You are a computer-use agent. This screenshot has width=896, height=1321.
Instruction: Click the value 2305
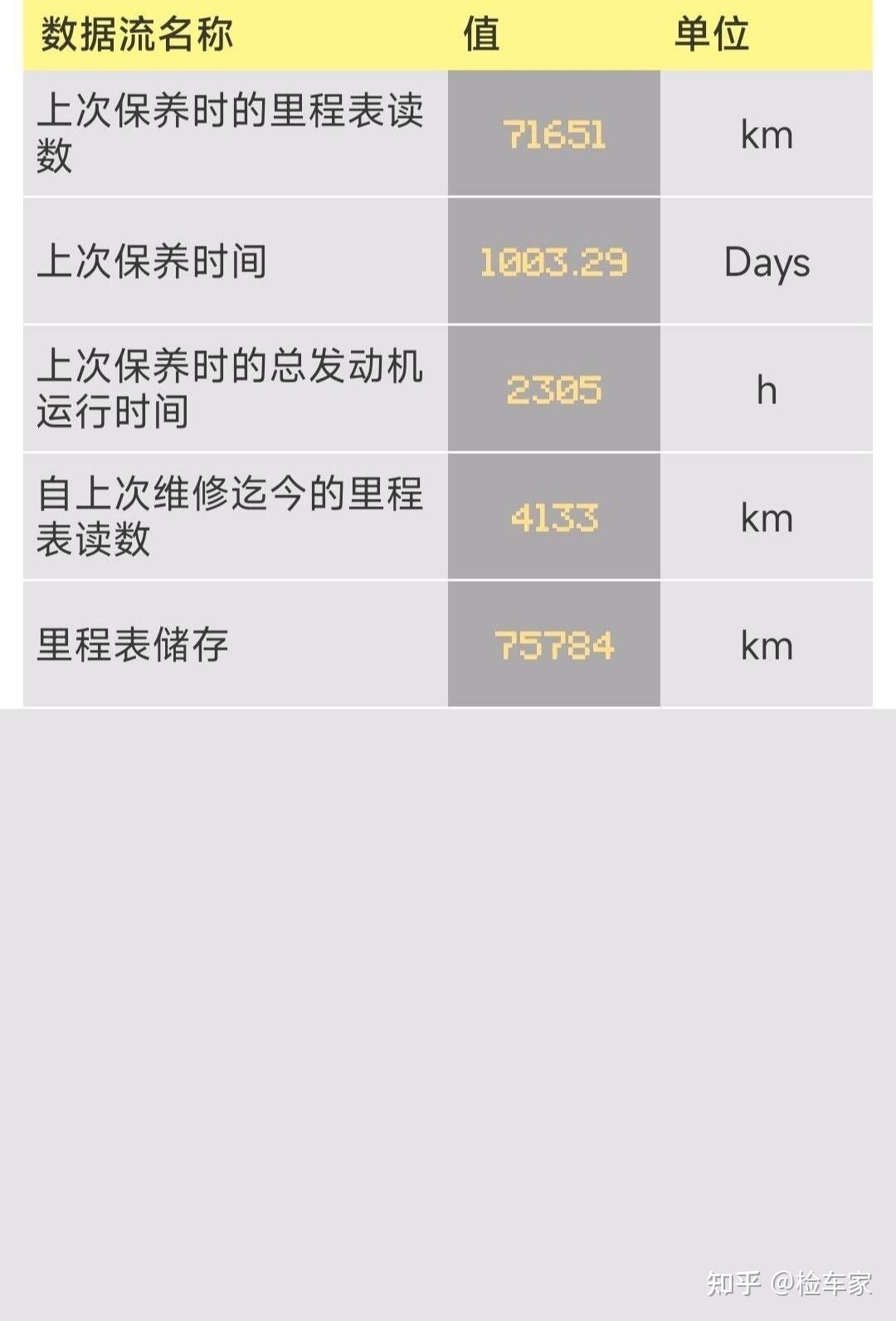coord(554,390)
